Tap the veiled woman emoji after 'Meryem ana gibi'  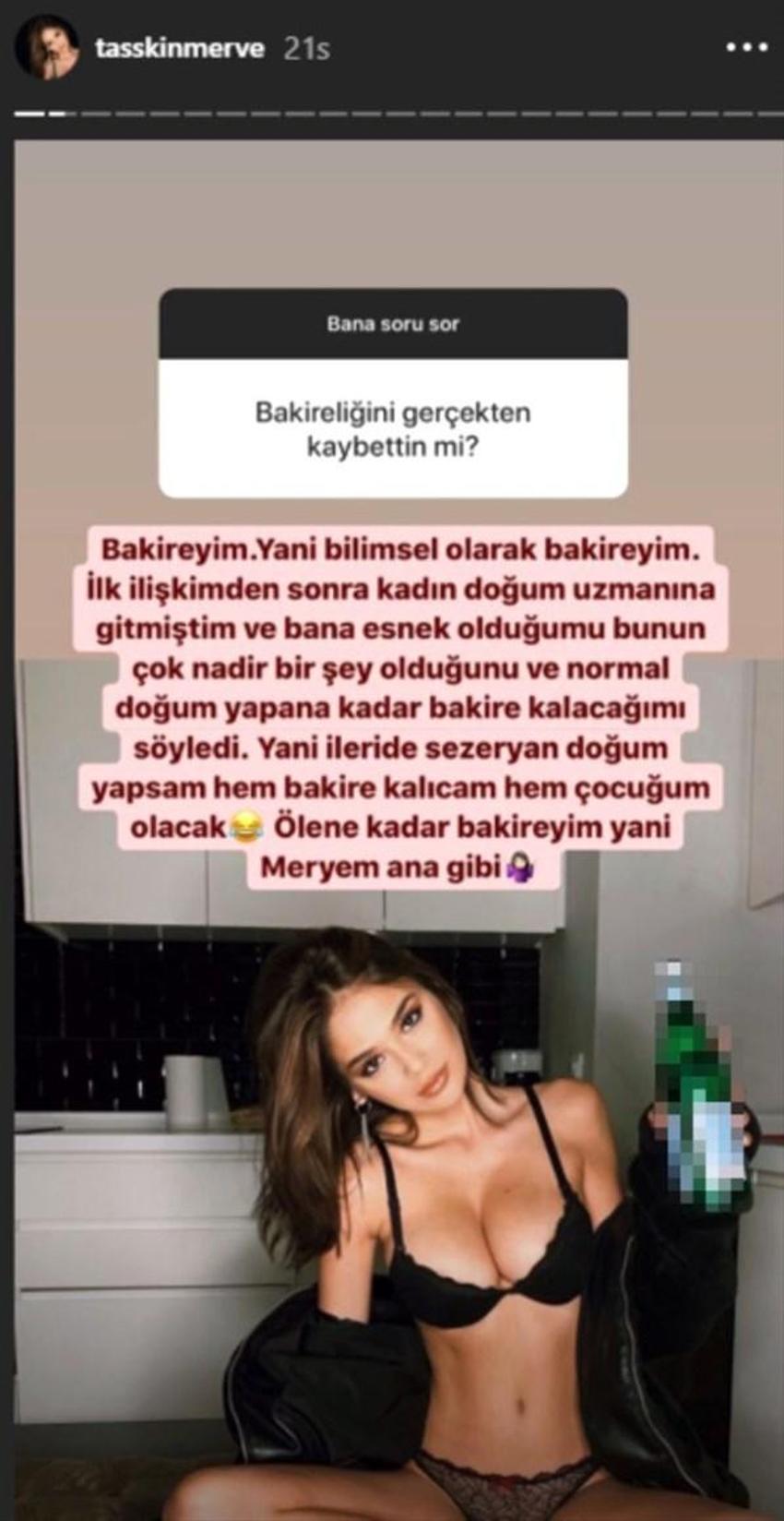517,866
